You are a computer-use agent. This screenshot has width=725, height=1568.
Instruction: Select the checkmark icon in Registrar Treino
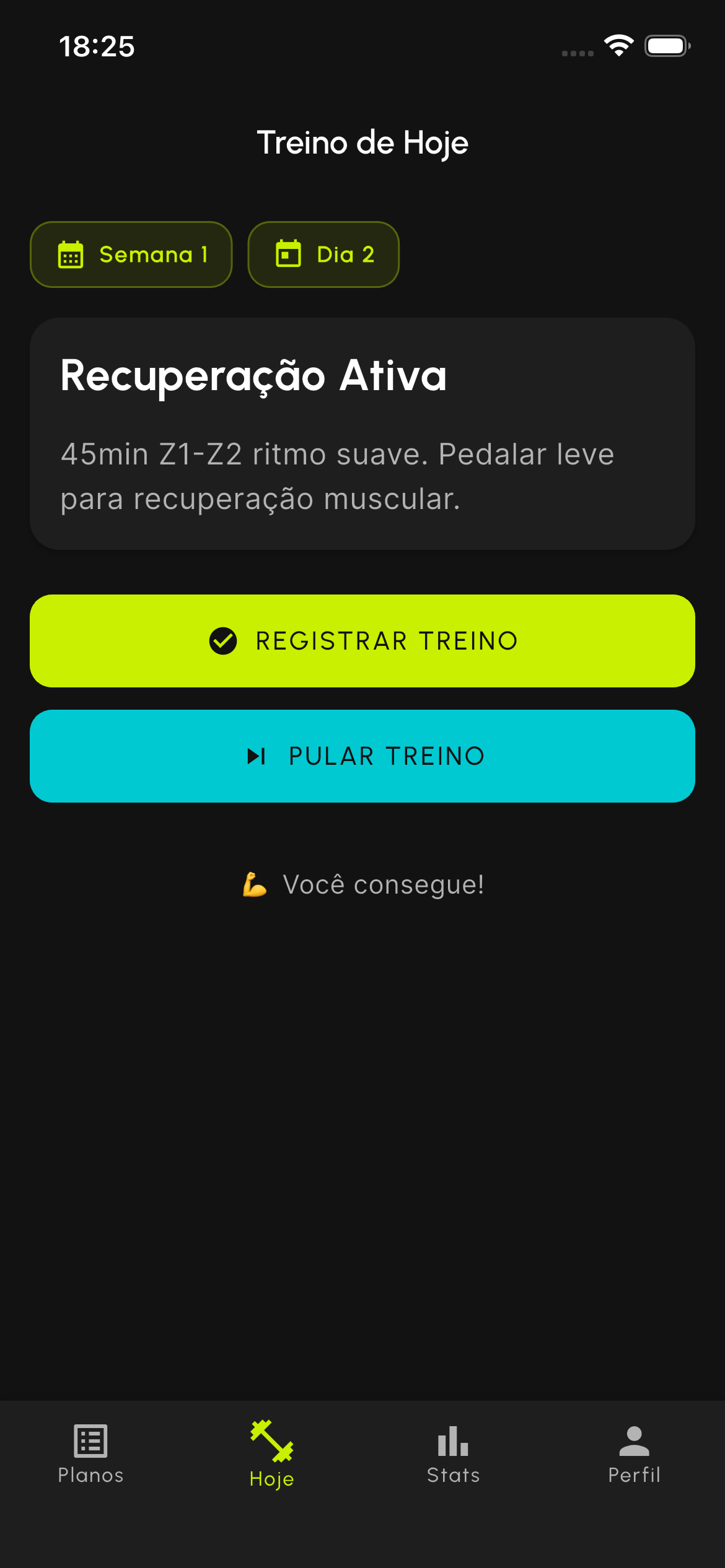pos(223,641)
